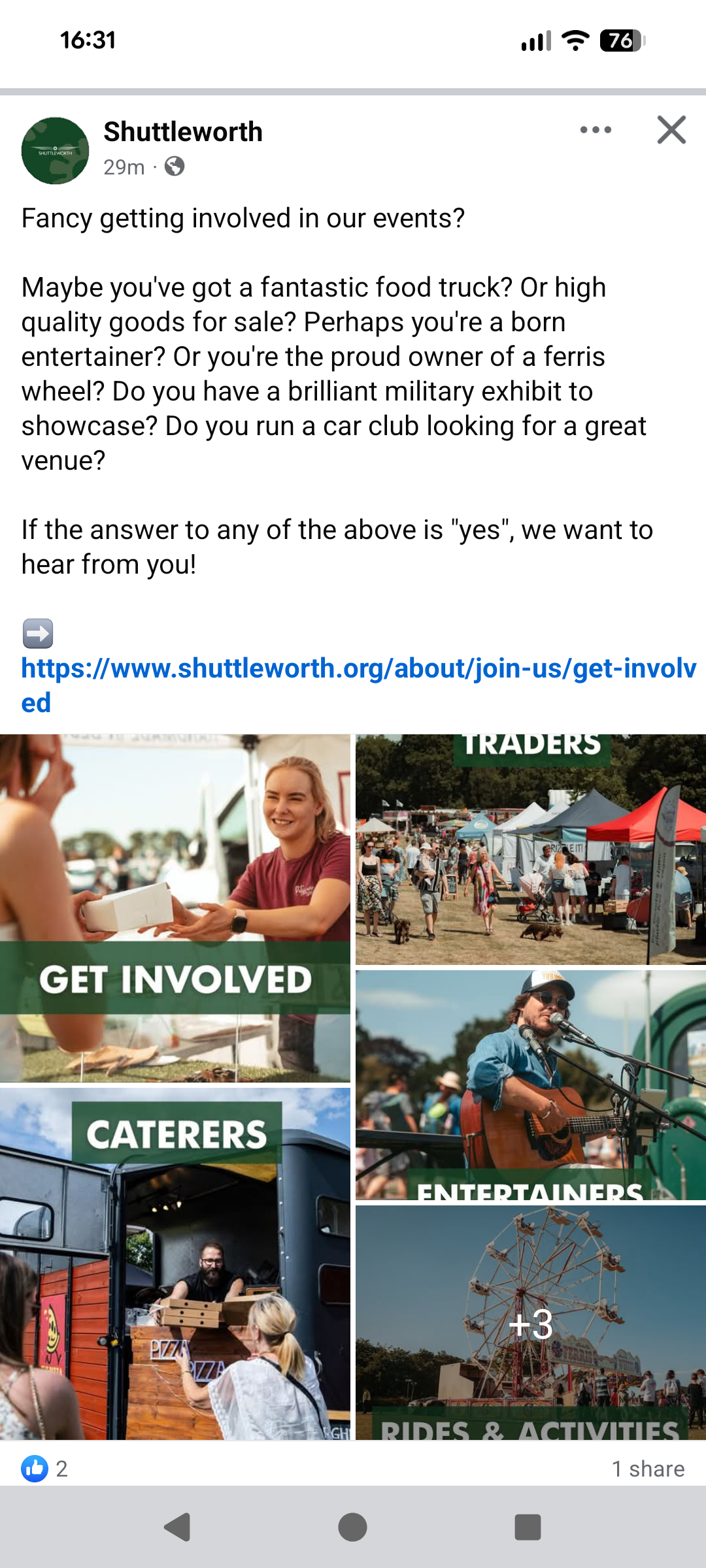Open the Traders photo
Viewport: 706px width, 1568px height.
pyautogui.click(x=531, y=849)
